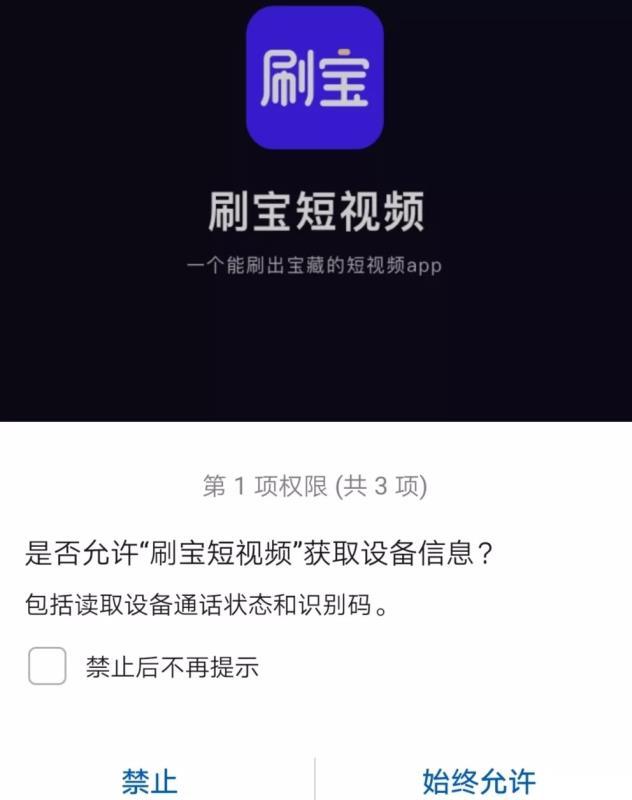
Task: Check the 禁止后不再提示 checkbox
Action: click(x=47, y=666)
